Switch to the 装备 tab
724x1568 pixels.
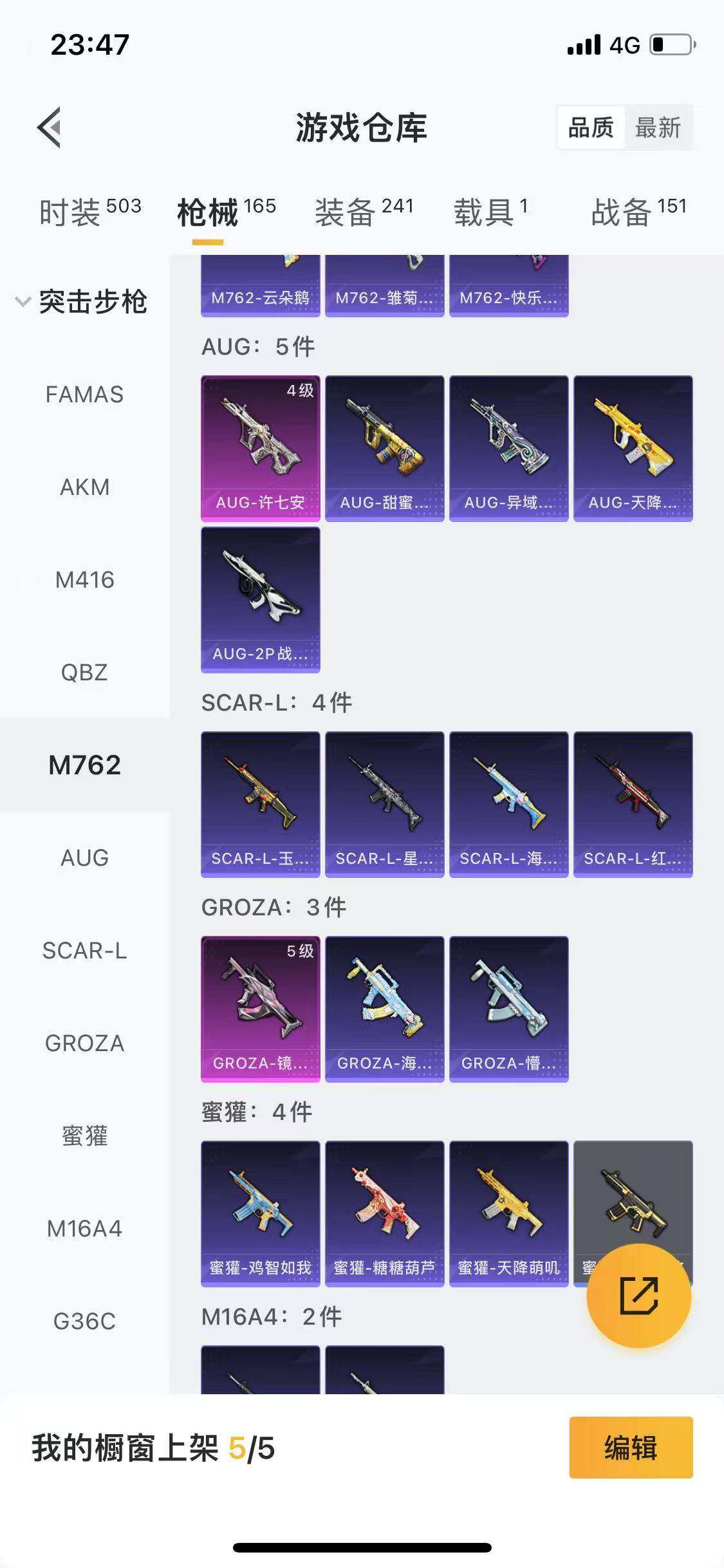point(364,212)
